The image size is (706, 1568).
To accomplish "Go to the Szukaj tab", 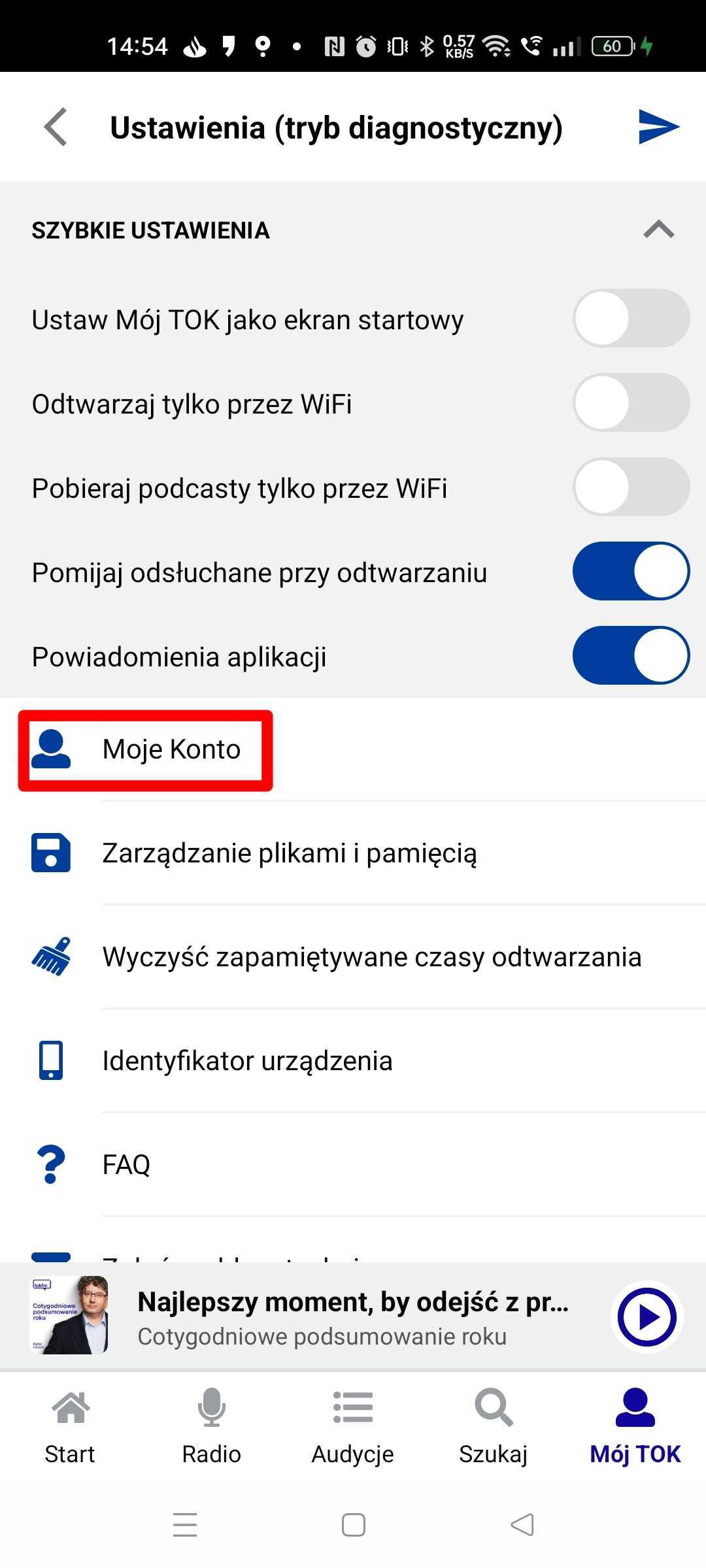I will coord(494,1428).
